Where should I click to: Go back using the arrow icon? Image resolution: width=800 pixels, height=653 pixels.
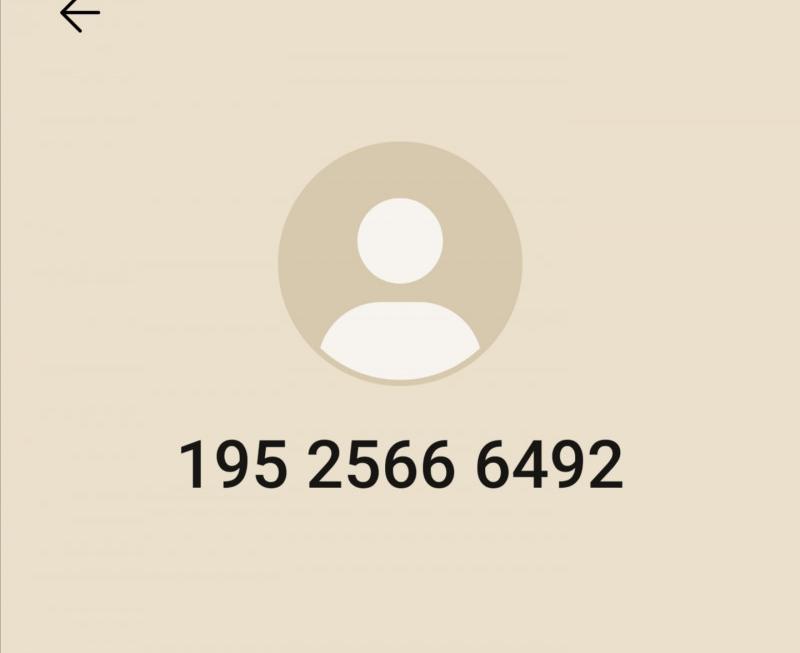(x=80, y=15)
